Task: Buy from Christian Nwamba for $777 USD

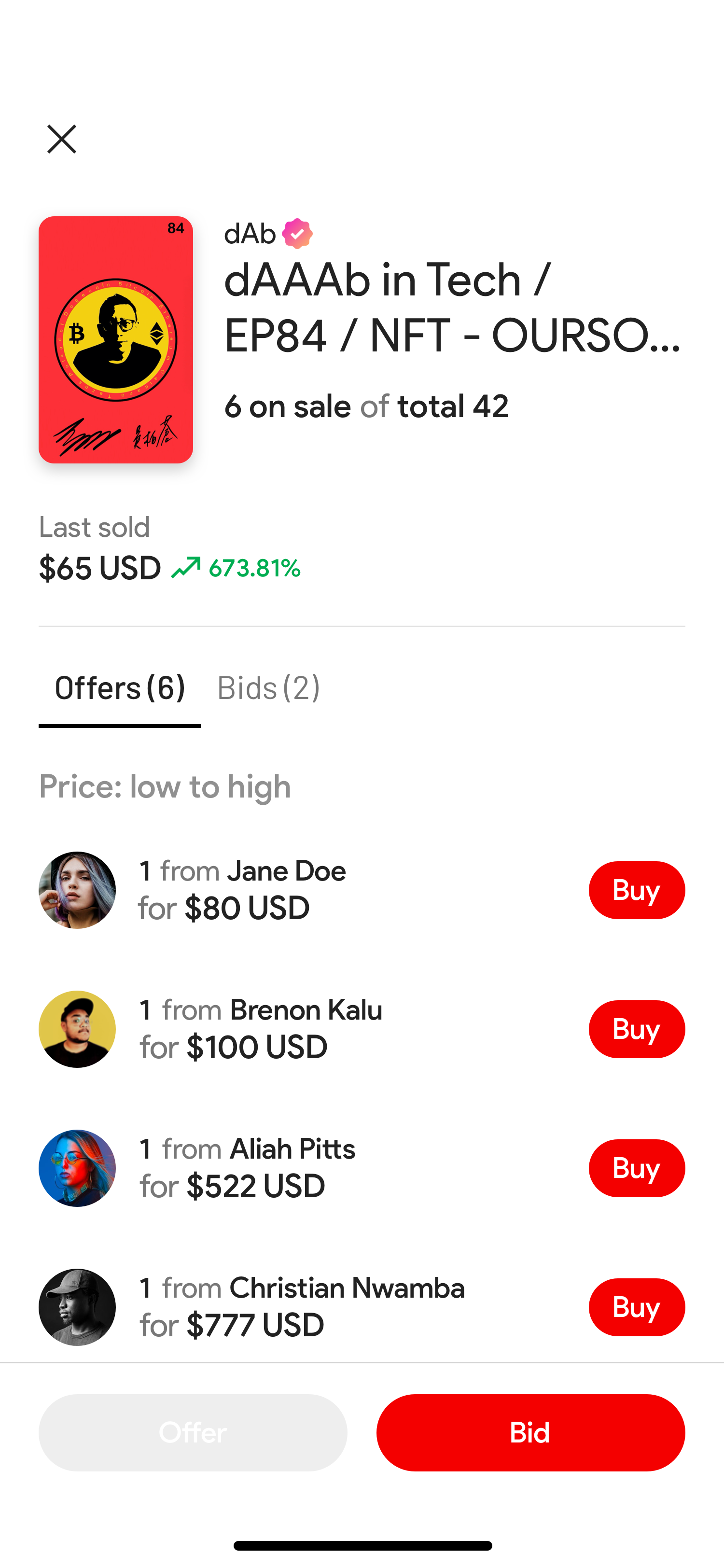Action: [636, 1307]
